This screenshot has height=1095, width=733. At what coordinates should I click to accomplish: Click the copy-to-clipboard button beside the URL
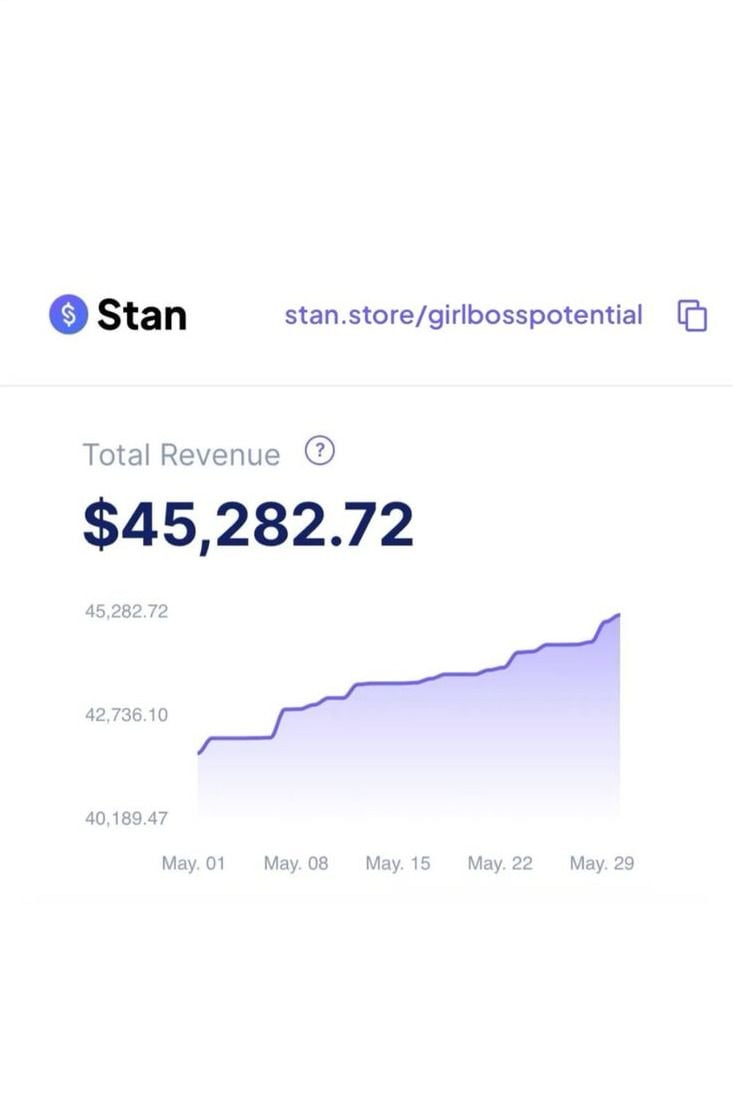click(692, 315)
